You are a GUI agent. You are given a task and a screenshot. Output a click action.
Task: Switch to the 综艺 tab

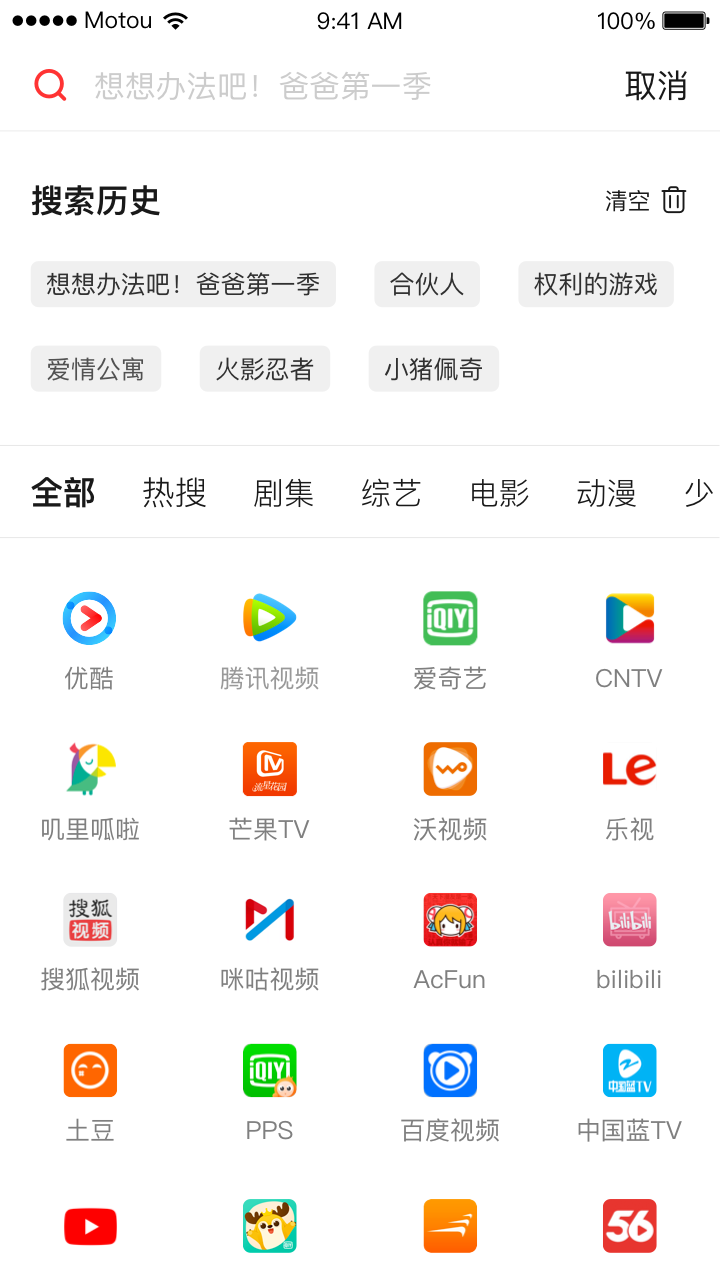coord(391,493)
